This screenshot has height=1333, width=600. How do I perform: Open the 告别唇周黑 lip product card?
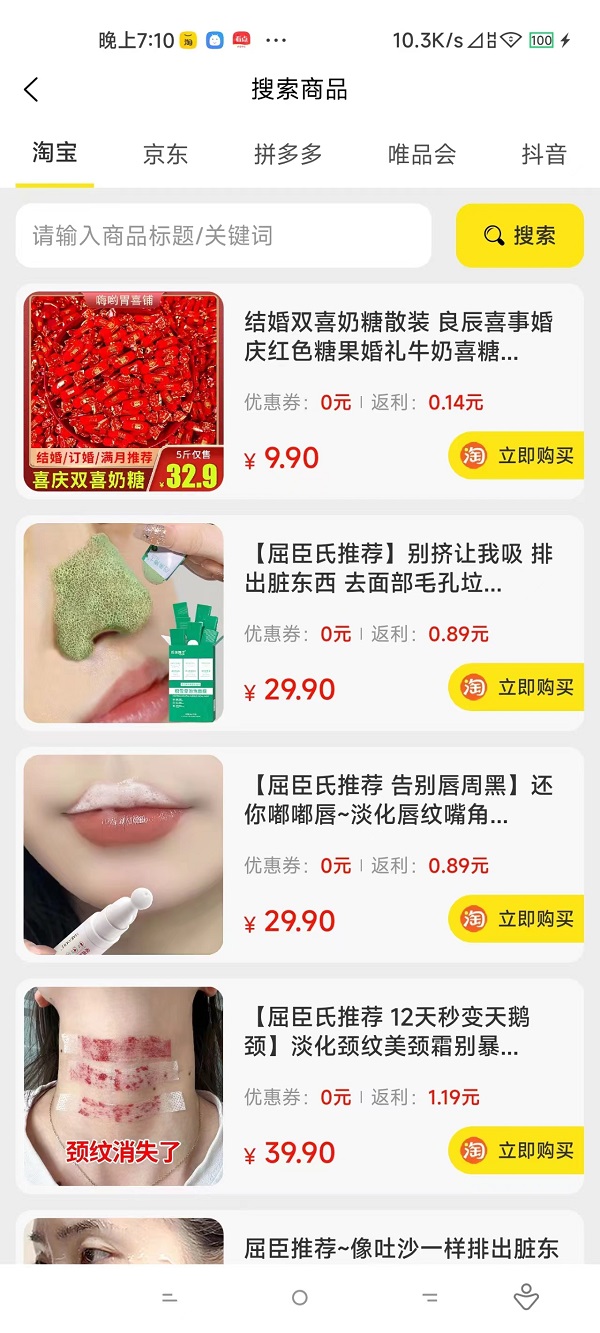398,801
